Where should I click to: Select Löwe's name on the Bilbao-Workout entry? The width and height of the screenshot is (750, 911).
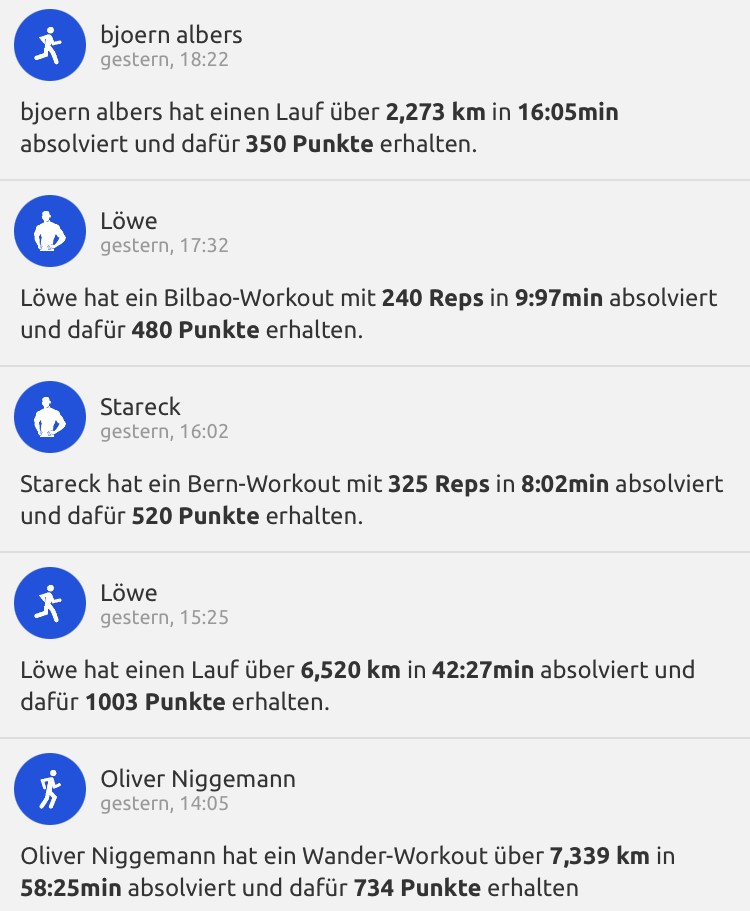(x=130, y=220)
